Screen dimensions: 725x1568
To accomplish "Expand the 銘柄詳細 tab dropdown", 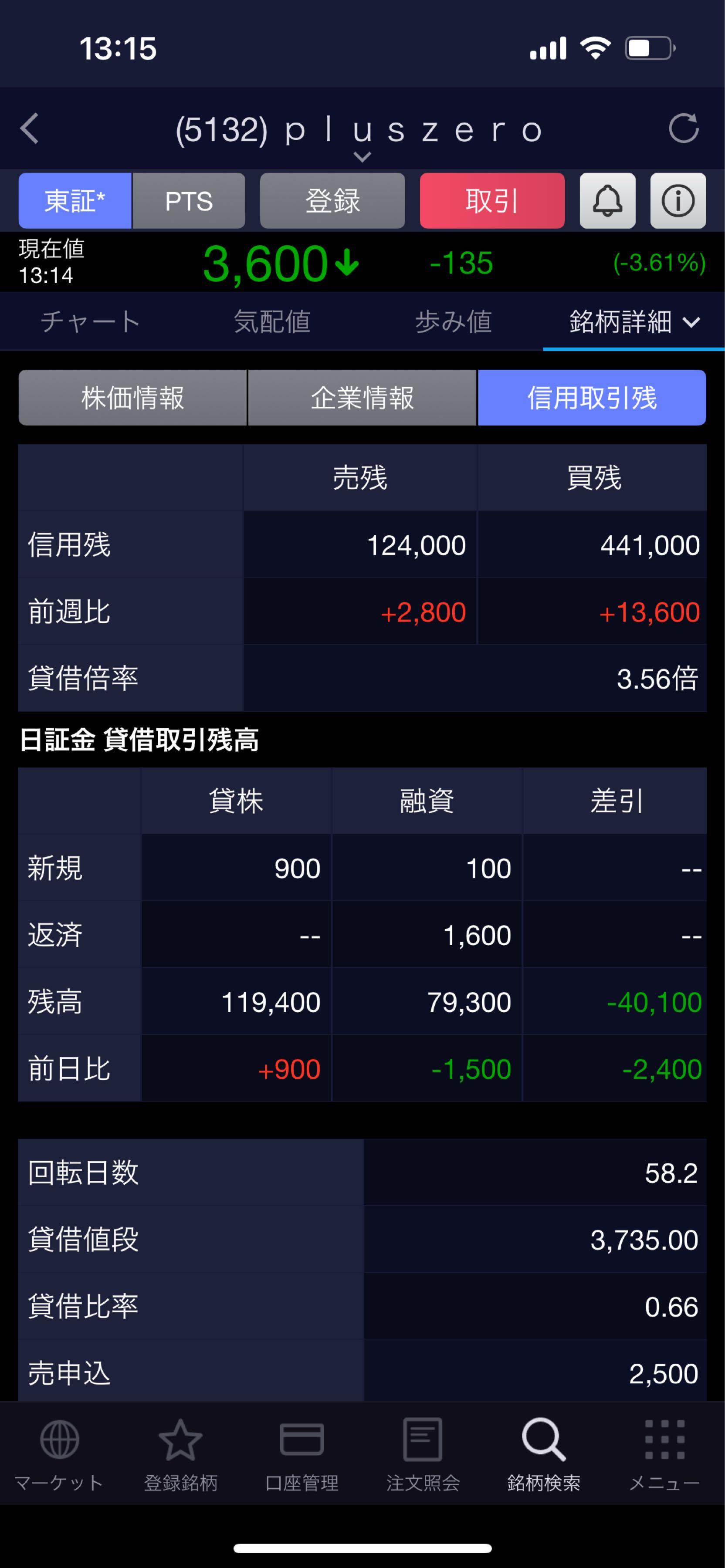I will 634,321.
